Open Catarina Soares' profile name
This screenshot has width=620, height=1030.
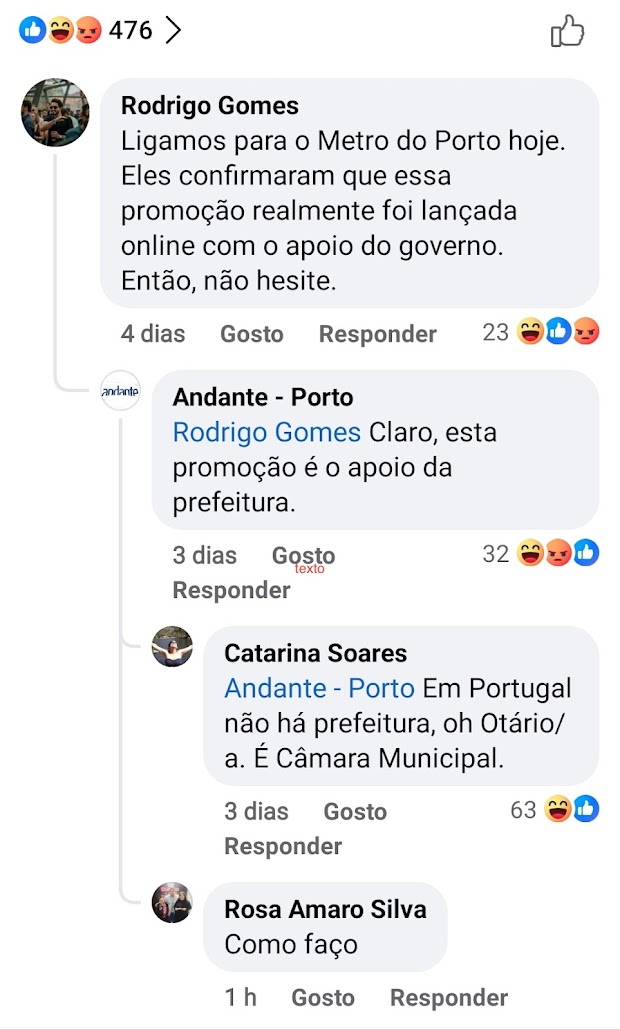[315, 653]
